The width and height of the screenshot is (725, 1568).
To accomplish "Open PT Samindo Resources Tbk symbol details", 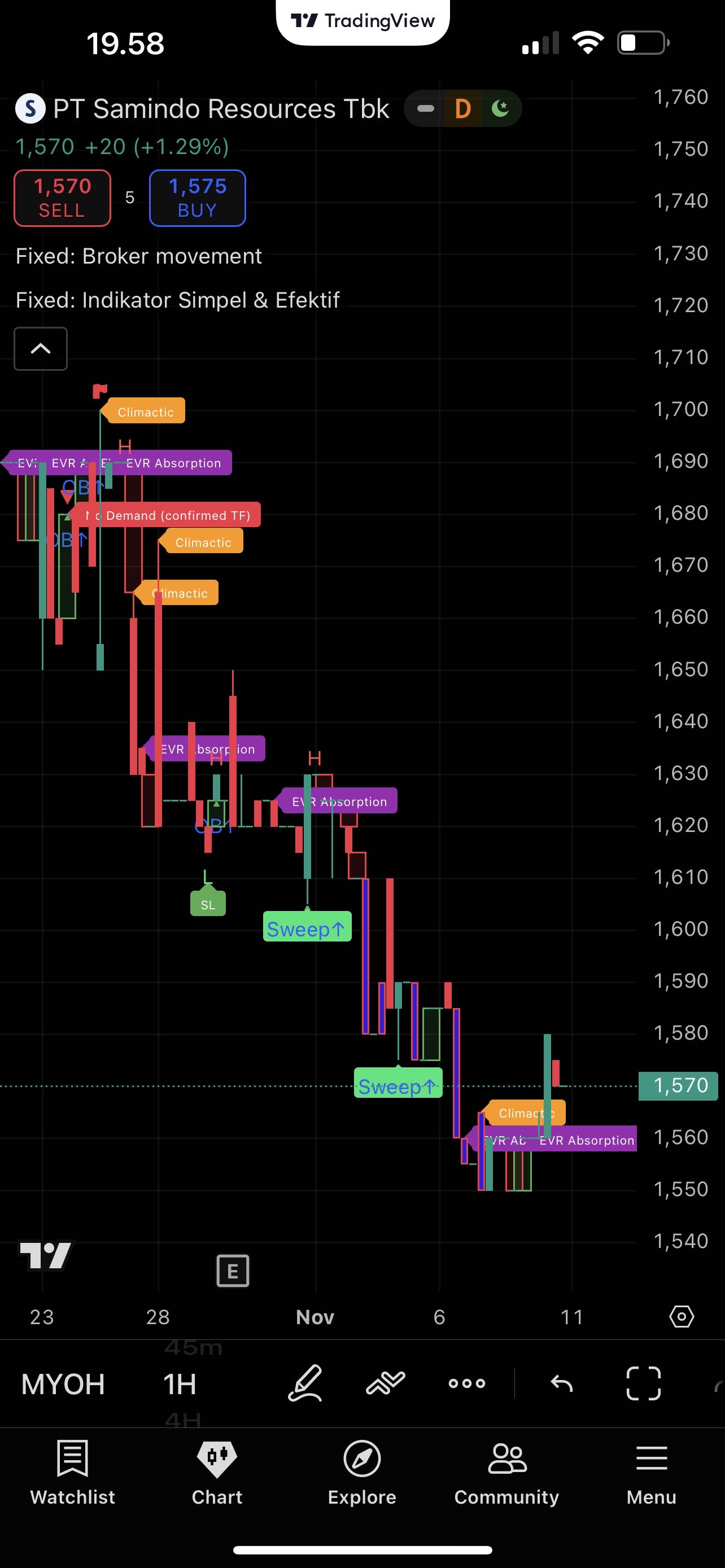I will pyautogui.click(x=219, y=109).
